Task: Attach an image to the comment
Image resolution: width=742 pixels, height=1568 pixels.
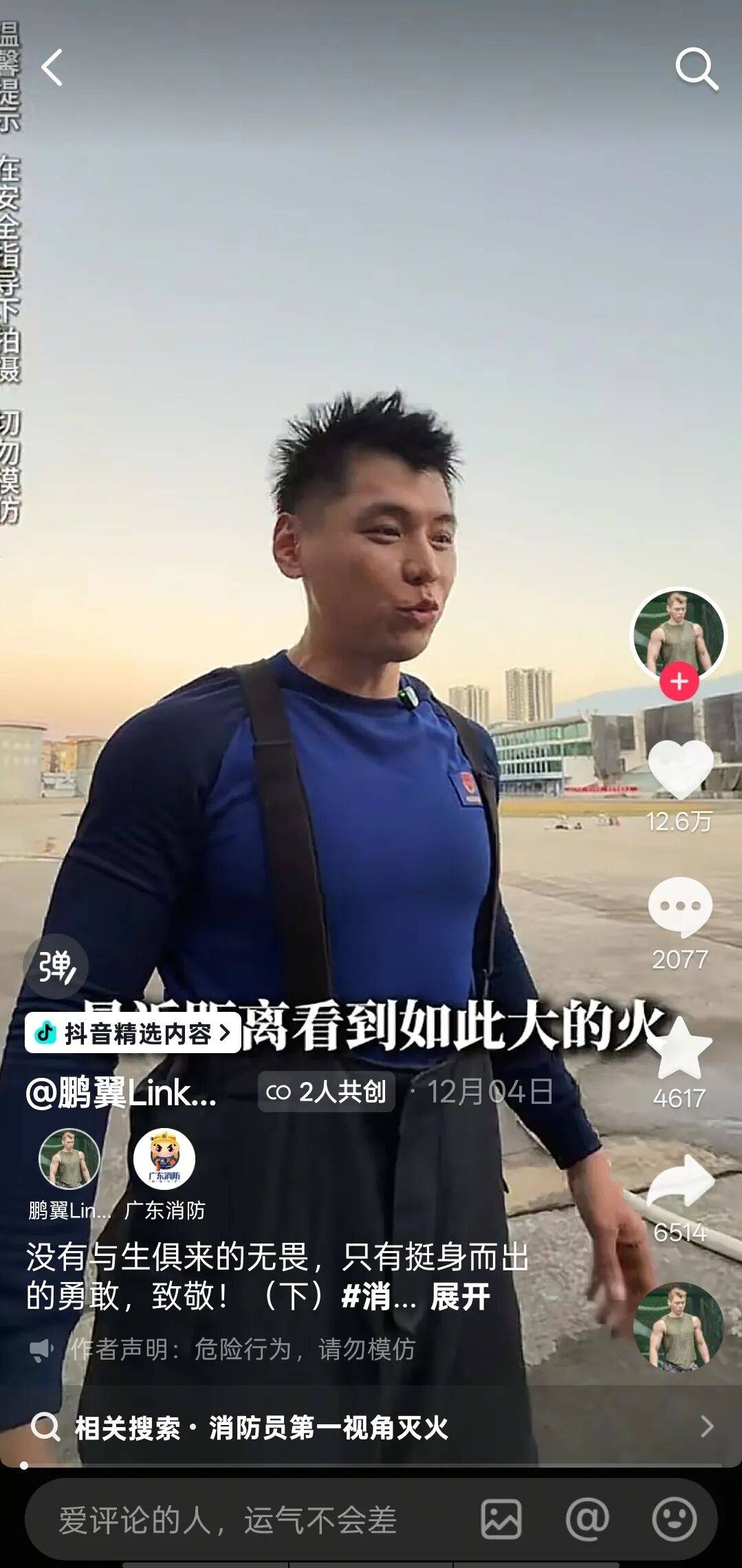Action: pos(501,1519)
